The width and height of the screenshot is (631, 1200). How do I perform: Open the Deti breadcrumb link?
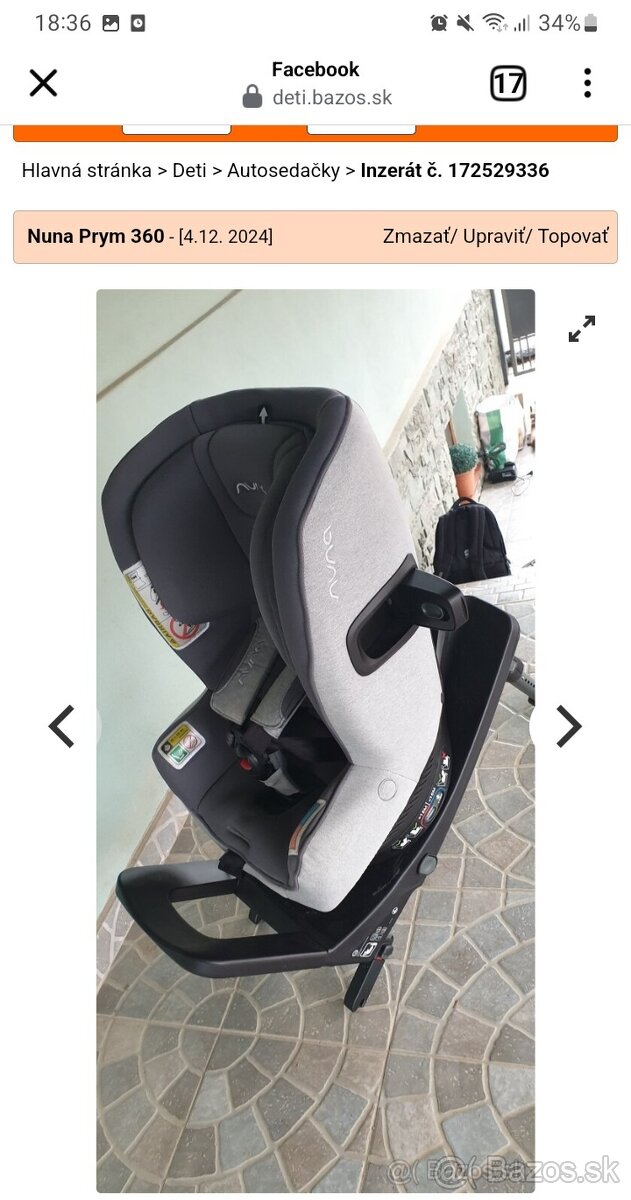coord(189,170)
